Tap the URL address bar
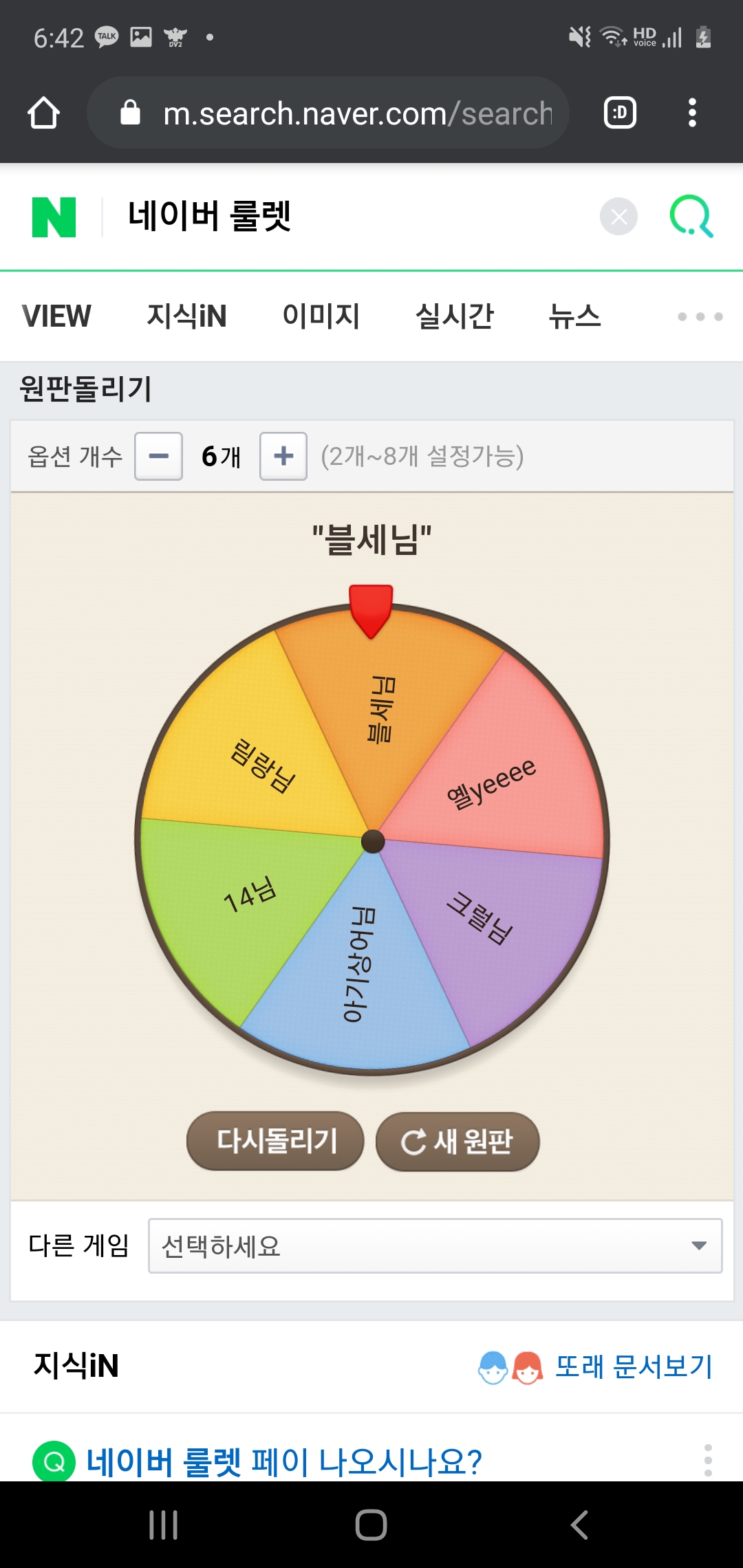Image resolution: width=743 pixels, height=1568 pixels. tap(328, 113)
